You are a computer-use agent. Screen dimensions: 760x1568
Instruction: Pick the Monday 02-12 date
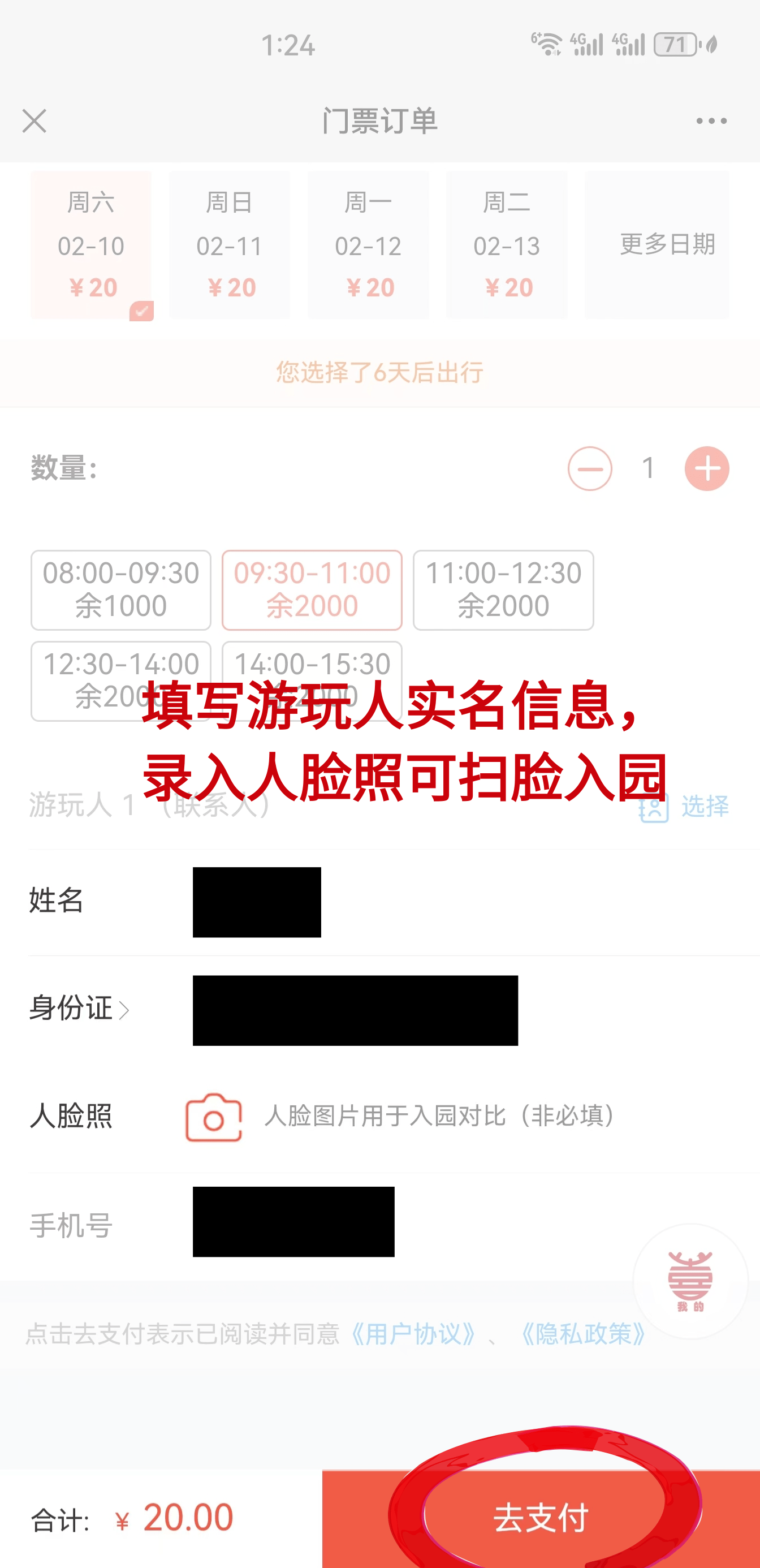[368, 245]
